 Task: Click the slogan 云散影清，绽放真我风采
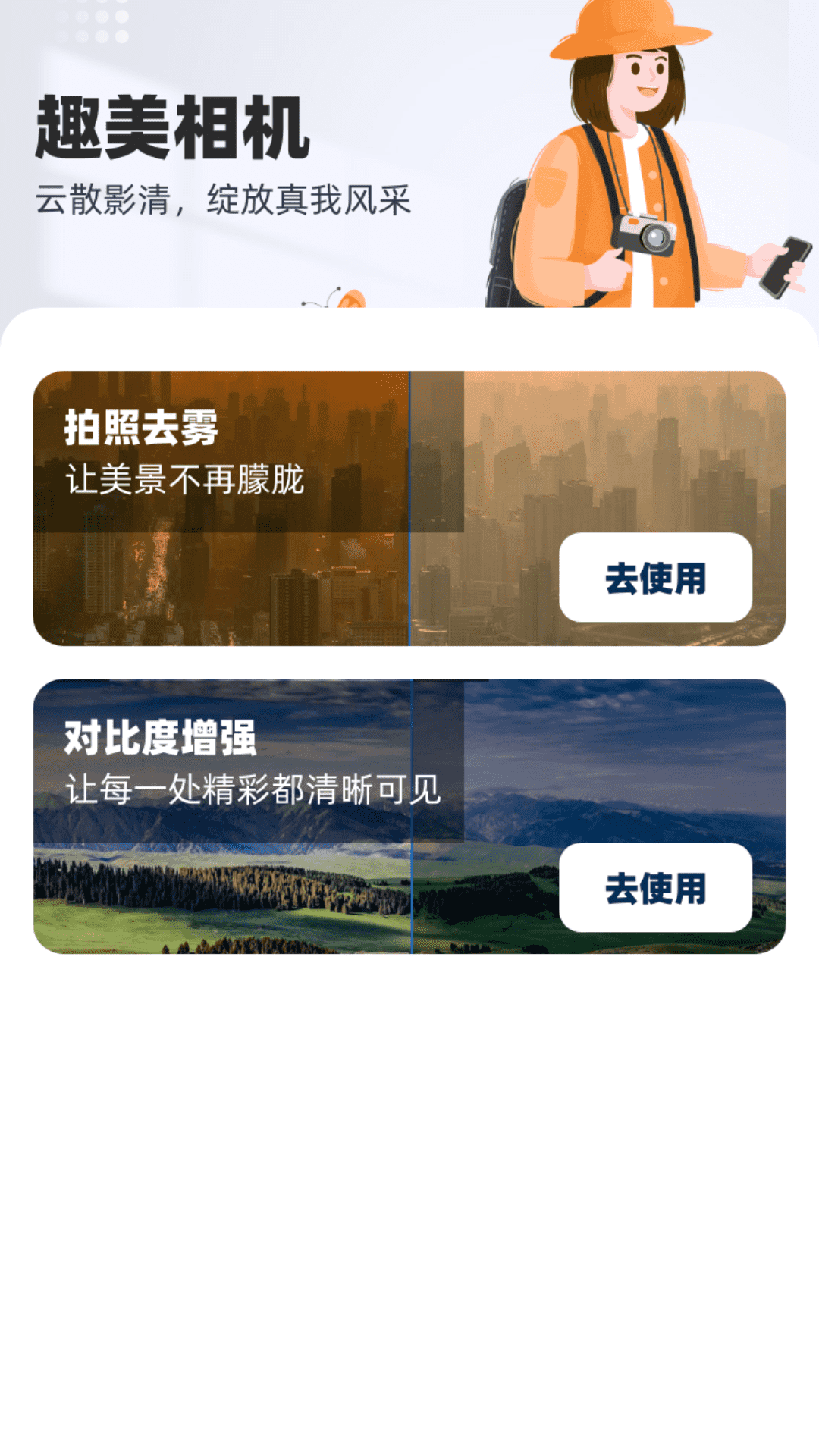point(224,199)
